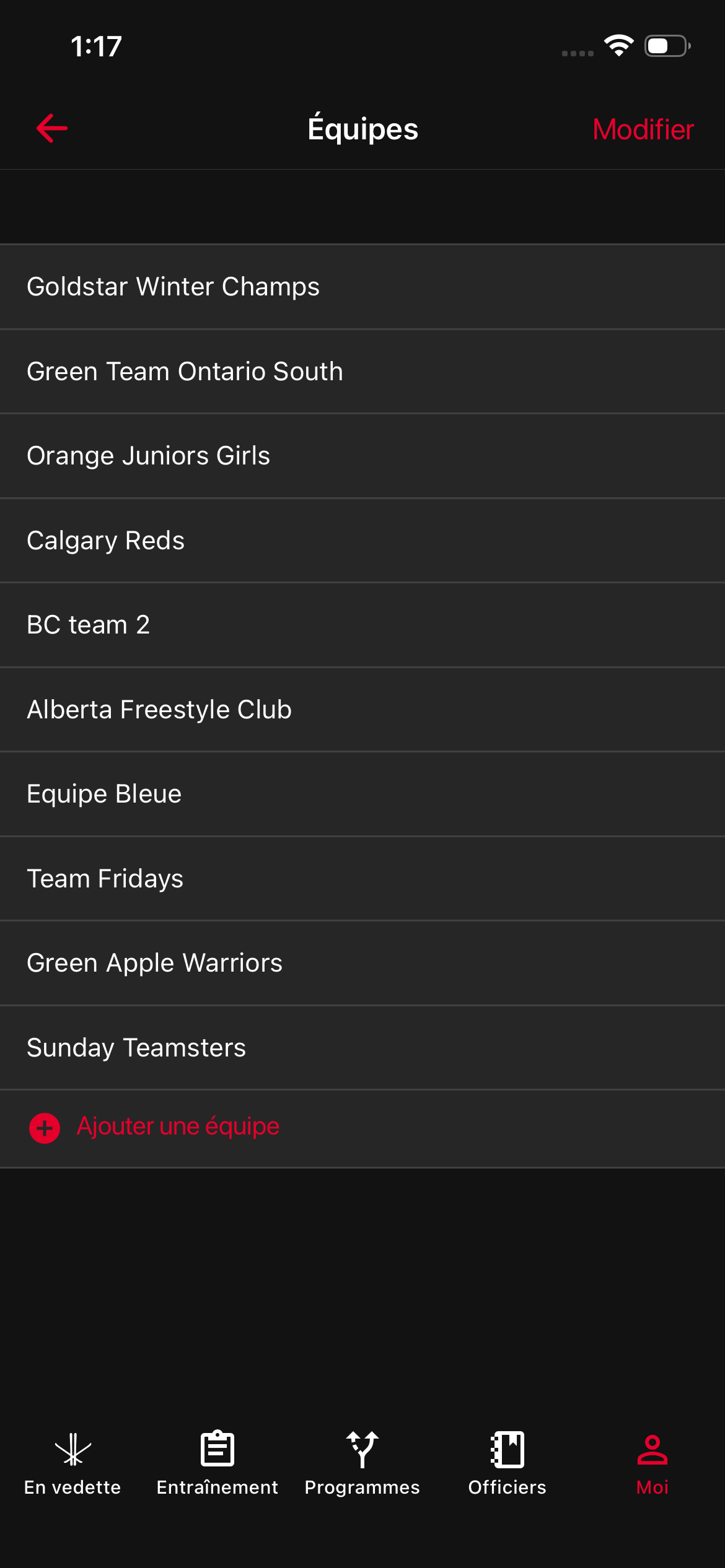This screenshot has height=1568, width=725.
Task: Switch to the En vedette tab
Action: coord(72,1463)
